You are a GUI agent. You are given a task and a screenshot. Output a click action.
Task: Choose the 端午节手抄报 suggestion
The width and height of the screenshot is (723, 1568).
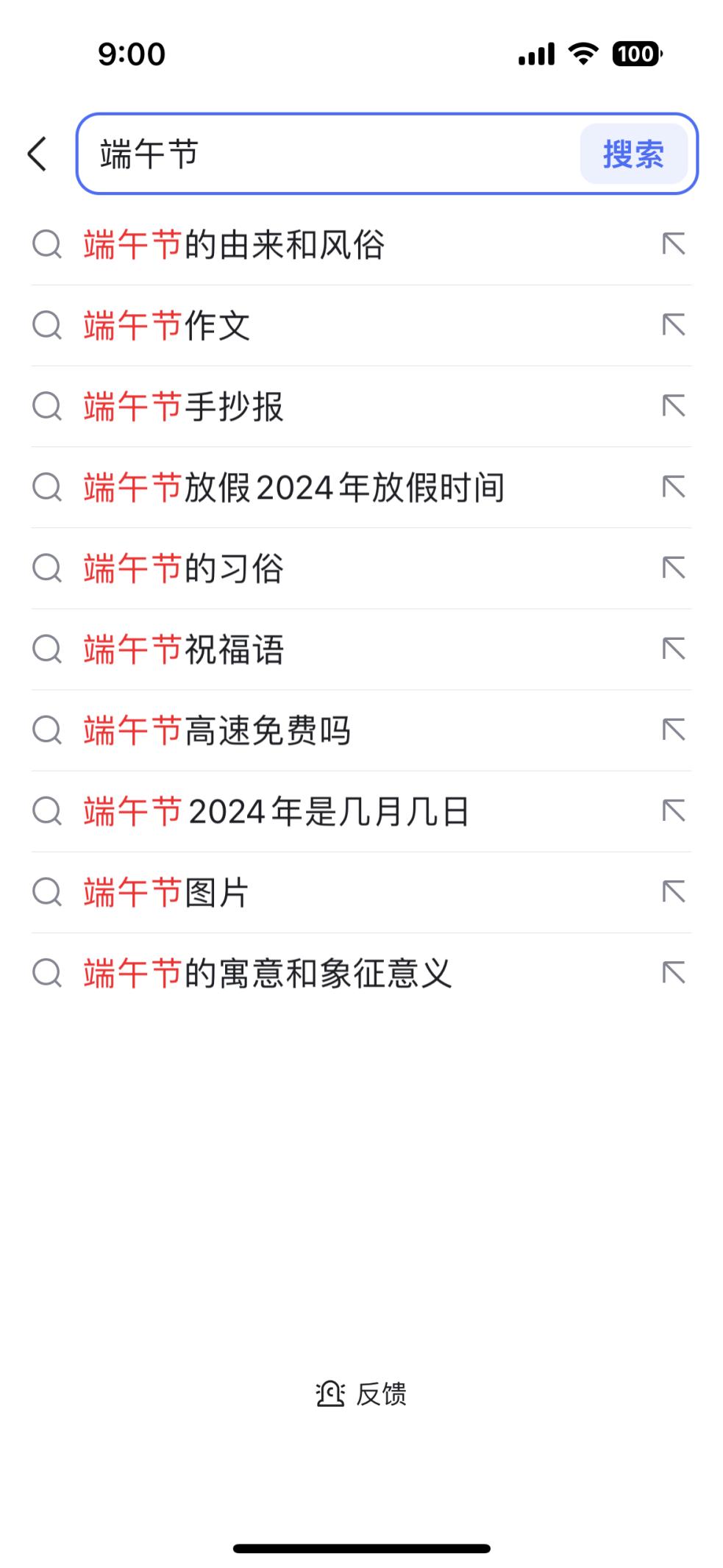[361, 406]
